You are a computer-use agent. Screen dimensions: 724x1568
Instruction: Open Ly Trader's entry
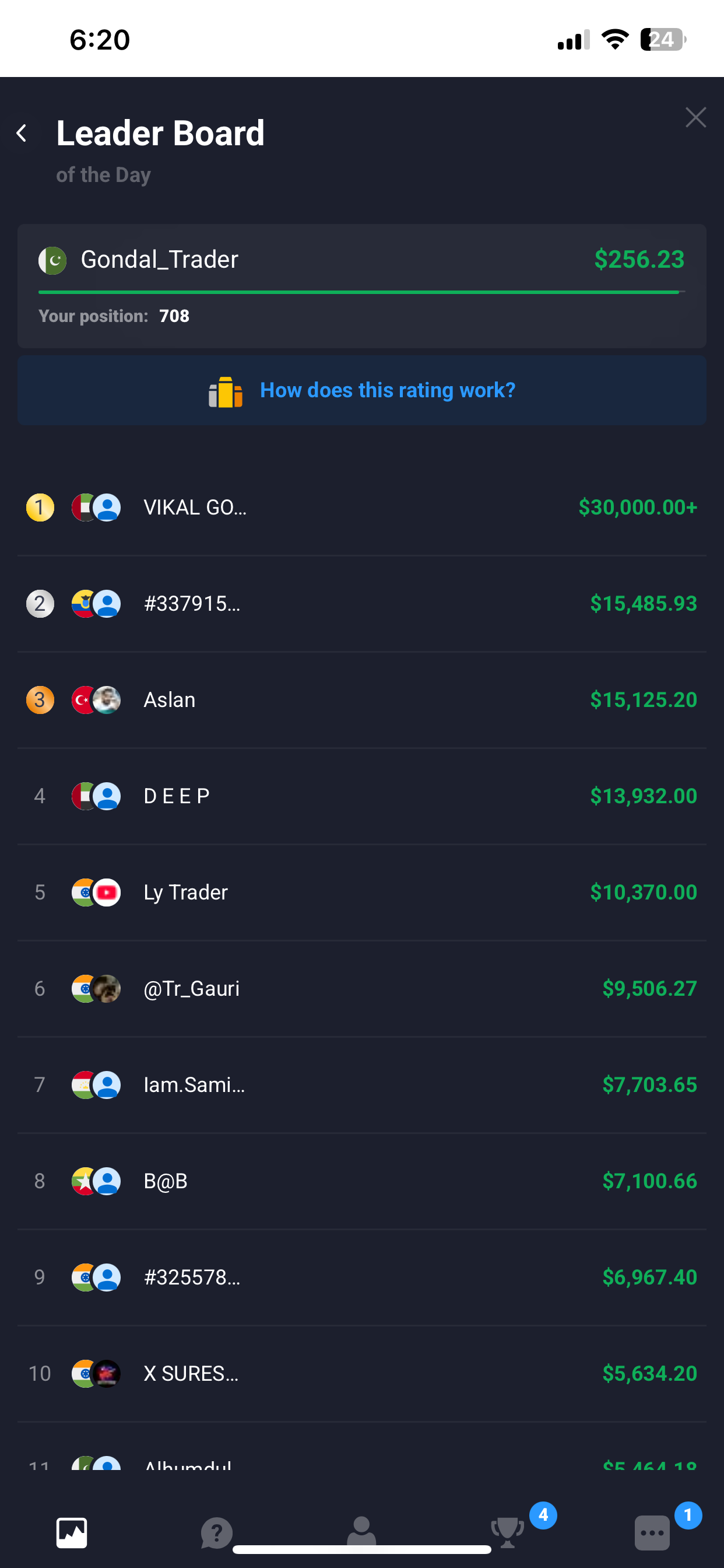coord(361,892)
